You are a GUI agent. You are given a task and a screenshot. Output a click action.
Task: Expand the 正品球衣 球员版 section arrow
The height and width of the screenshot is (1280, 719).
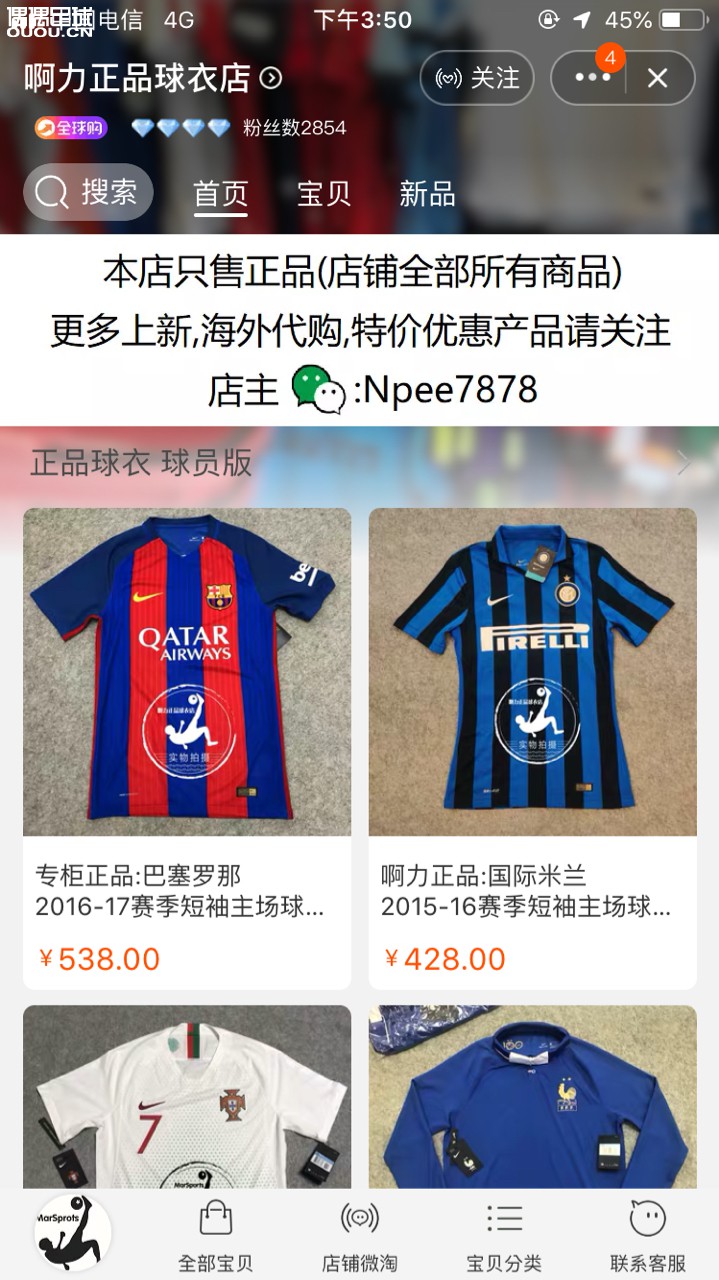tap(684, 463)
